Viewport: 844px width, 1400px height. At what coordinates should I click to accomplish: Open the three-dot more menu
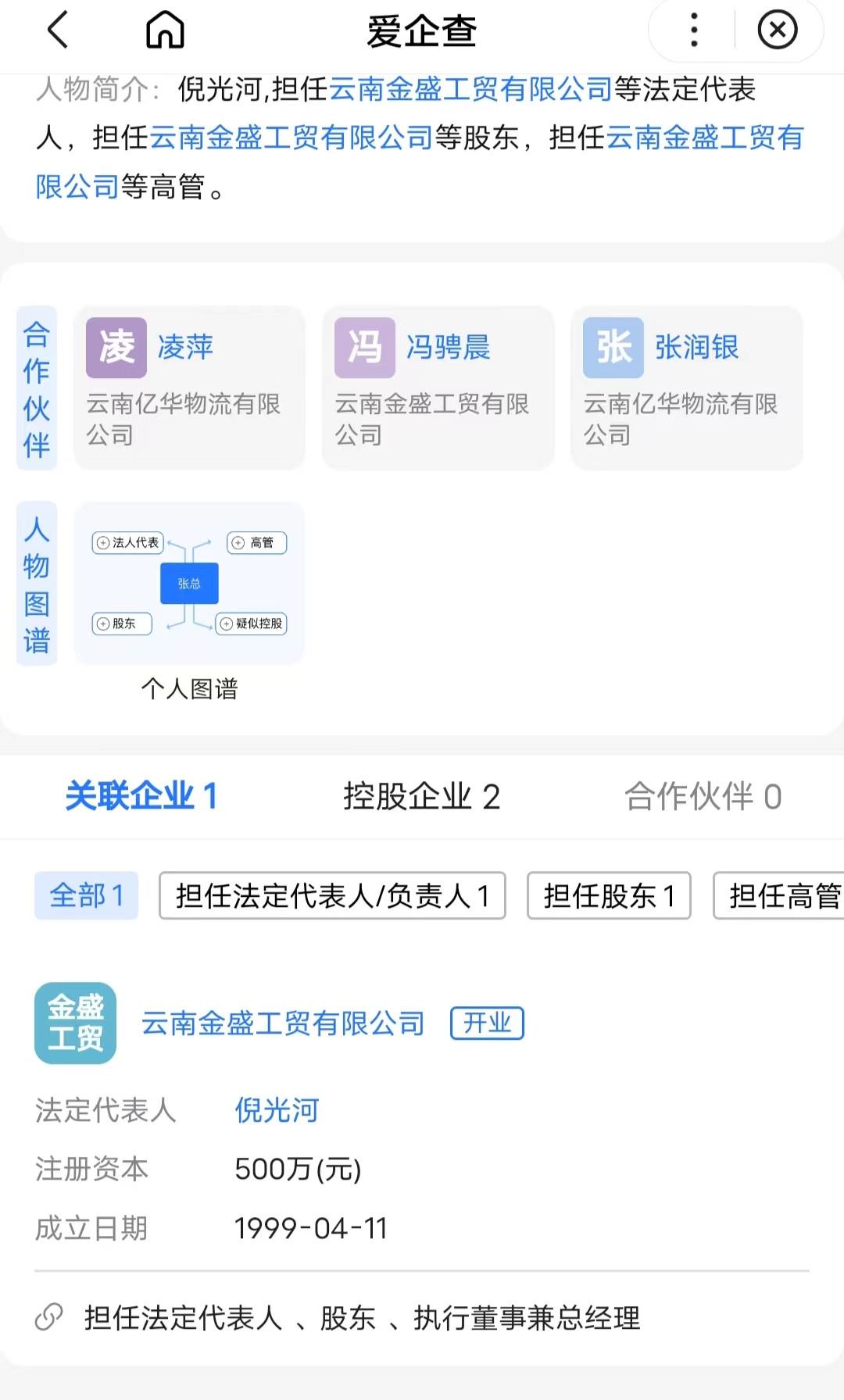point(694,30)
